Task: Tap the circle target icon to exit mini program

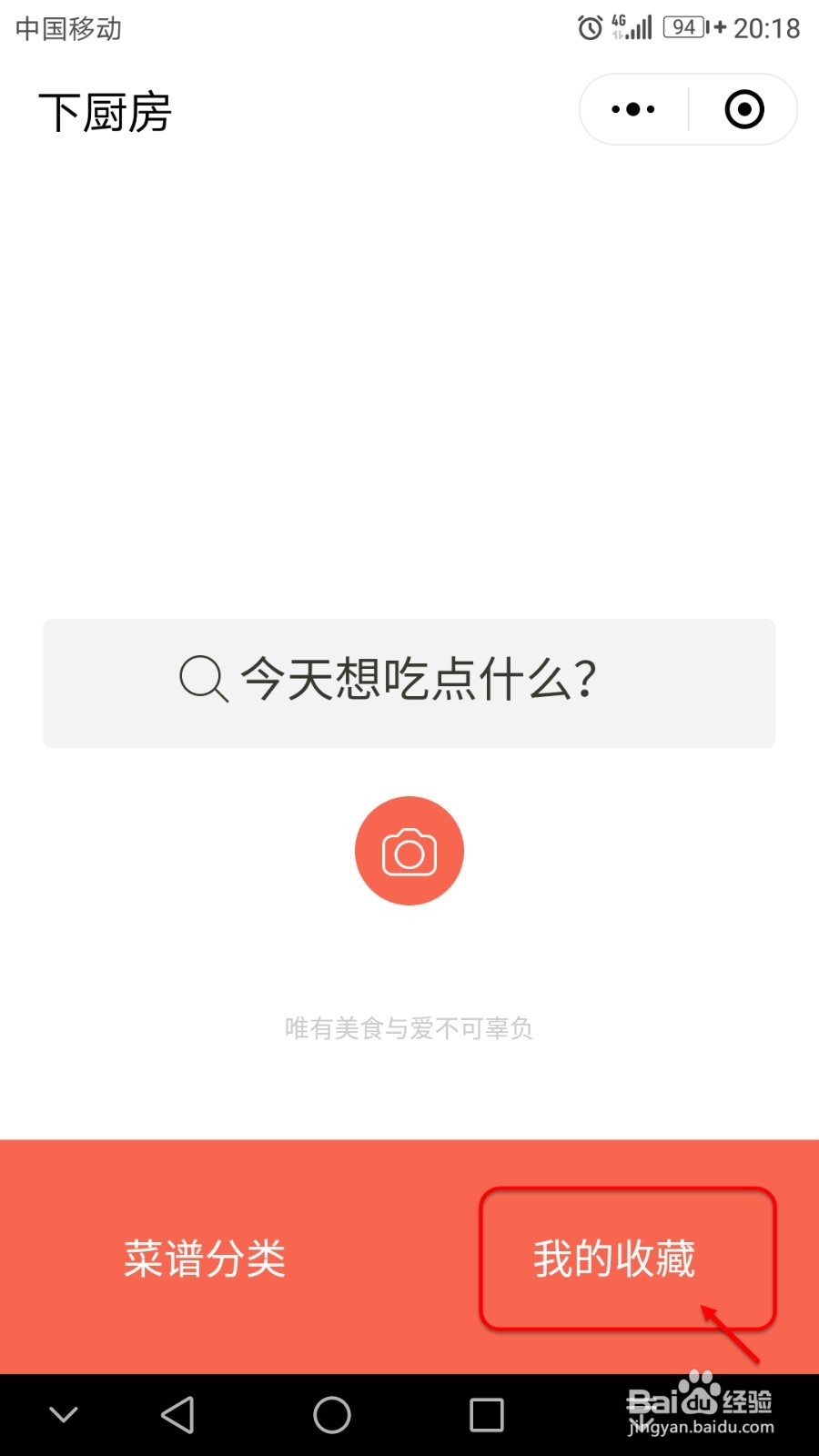Action: click(743, 109)
